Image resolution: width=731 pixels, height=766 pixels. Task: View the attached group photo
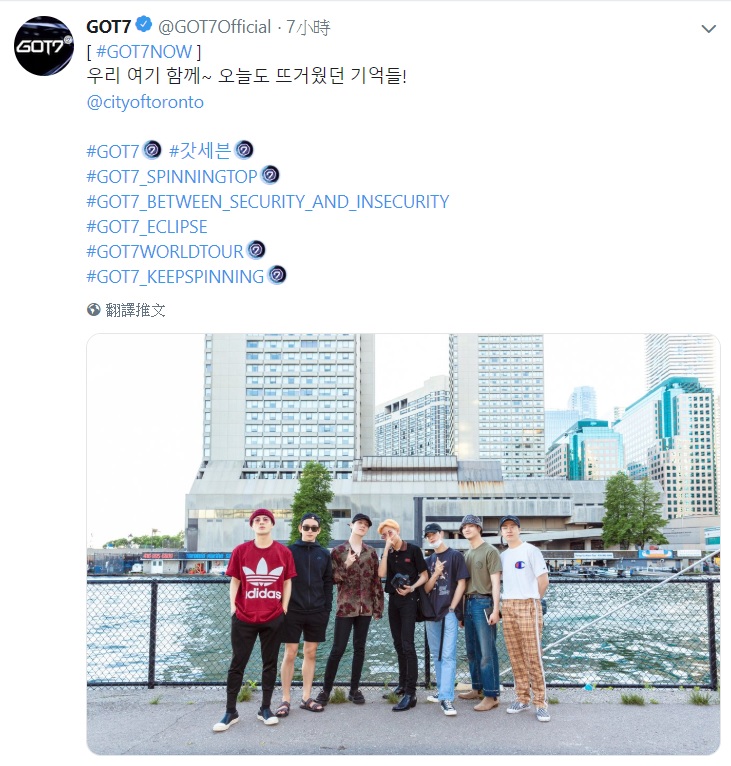click(402, 544)
